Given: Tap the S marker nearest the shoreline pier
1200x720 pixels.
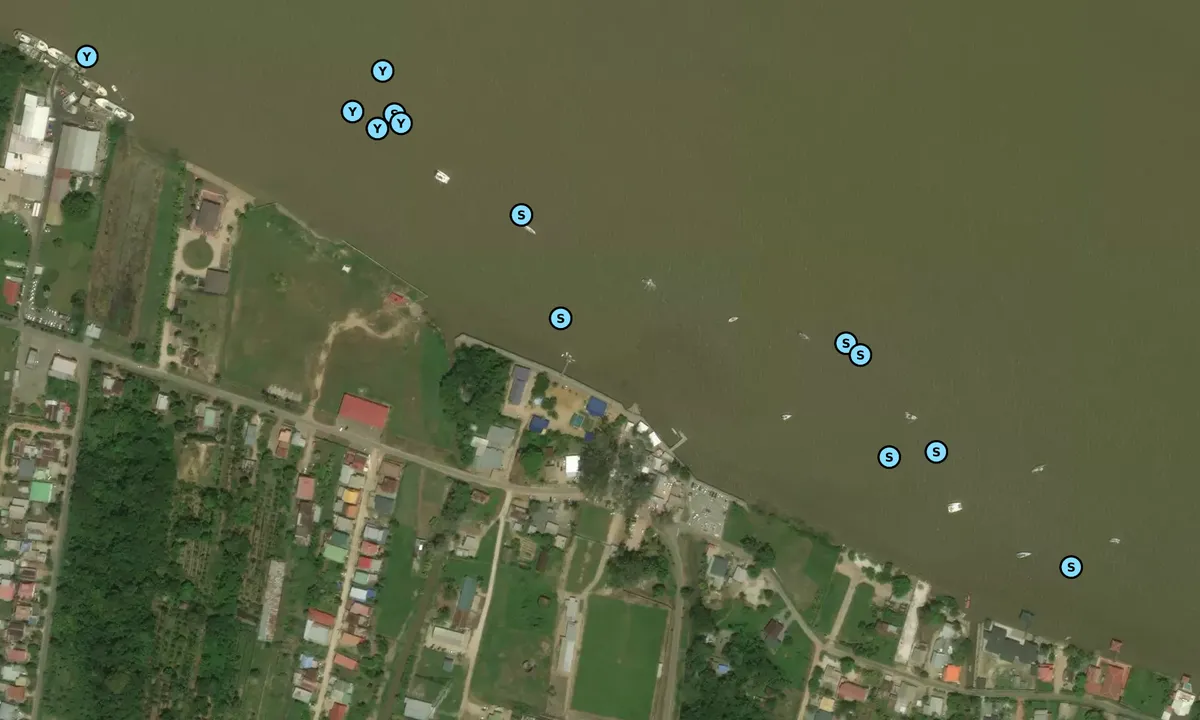Looking at the screenshot, I should (x=561, y=319).
